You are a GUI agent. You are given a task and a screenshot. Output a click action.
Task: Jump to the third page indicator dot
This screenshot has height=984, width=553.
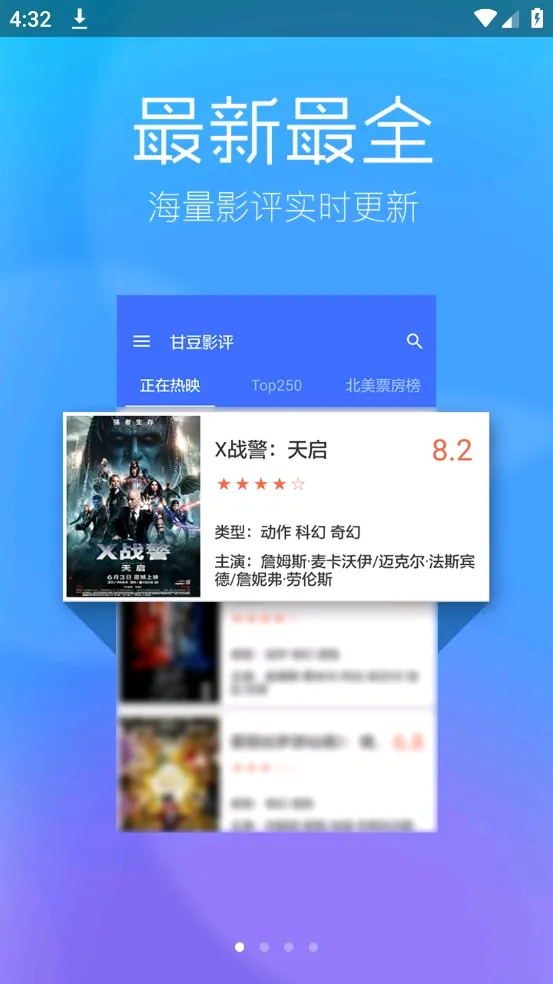289,947
